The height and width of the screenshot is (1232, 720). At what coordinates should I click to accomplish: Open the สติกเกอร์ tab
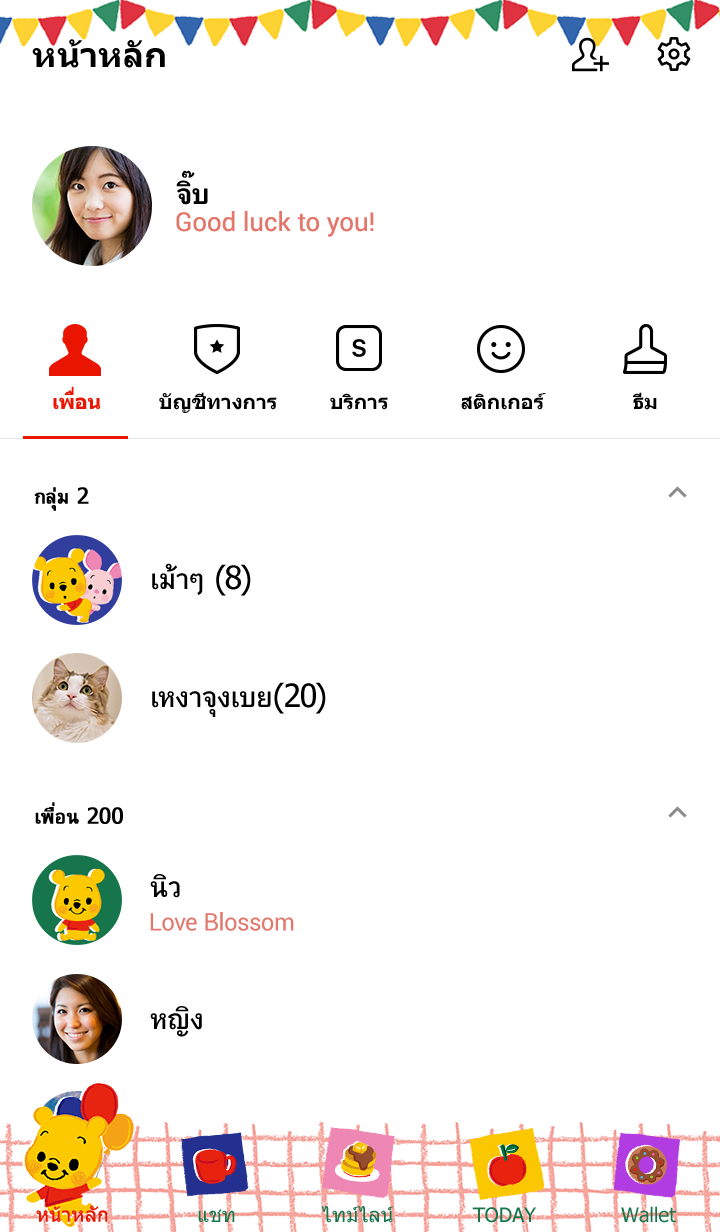click(x=501, y=370)
